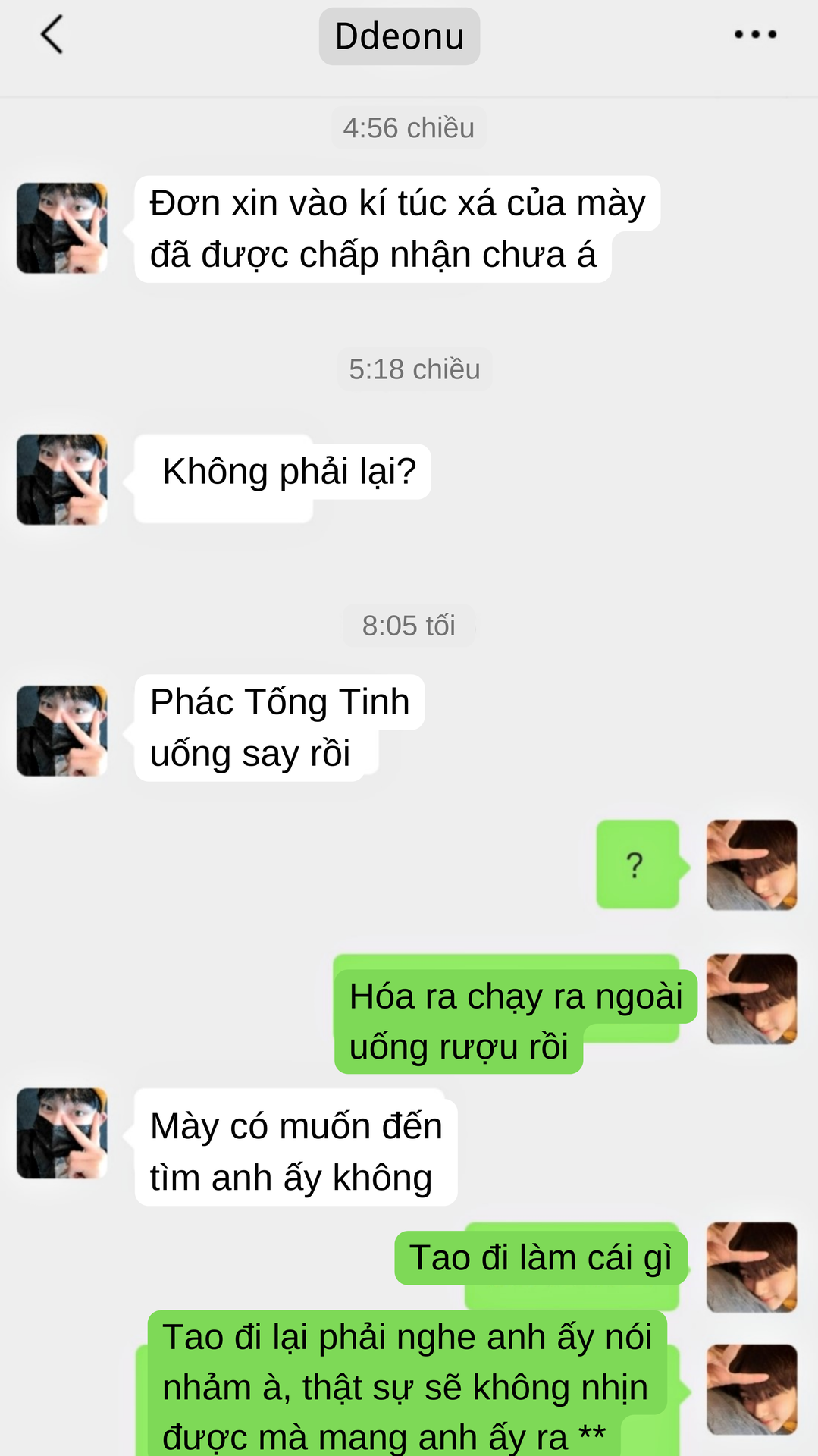
Task: Go back from the Ddeonu chat
Action: coord(52,36)
